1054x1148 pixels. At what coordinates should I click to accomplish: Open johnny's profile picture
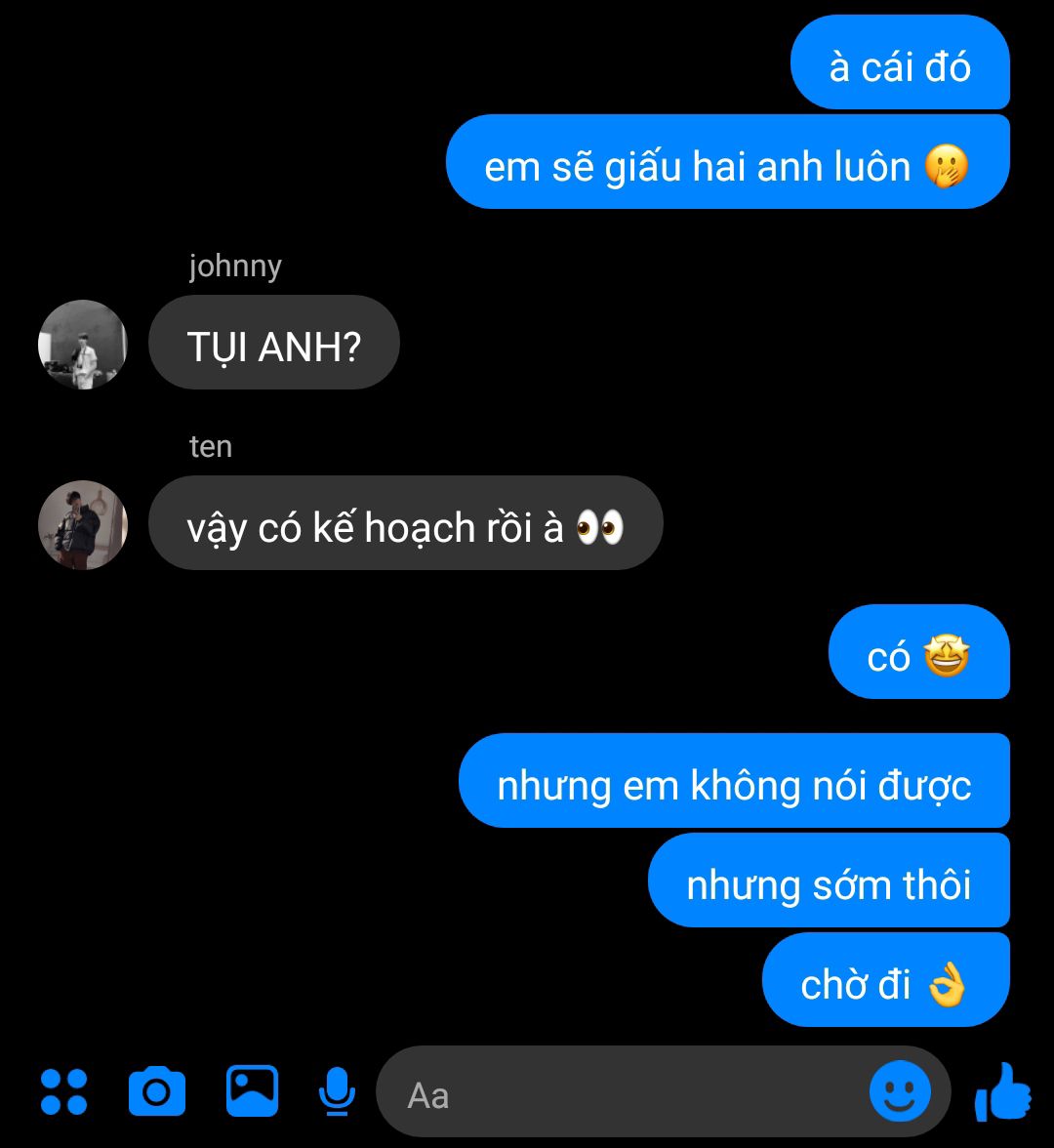[x=83, y=344]
